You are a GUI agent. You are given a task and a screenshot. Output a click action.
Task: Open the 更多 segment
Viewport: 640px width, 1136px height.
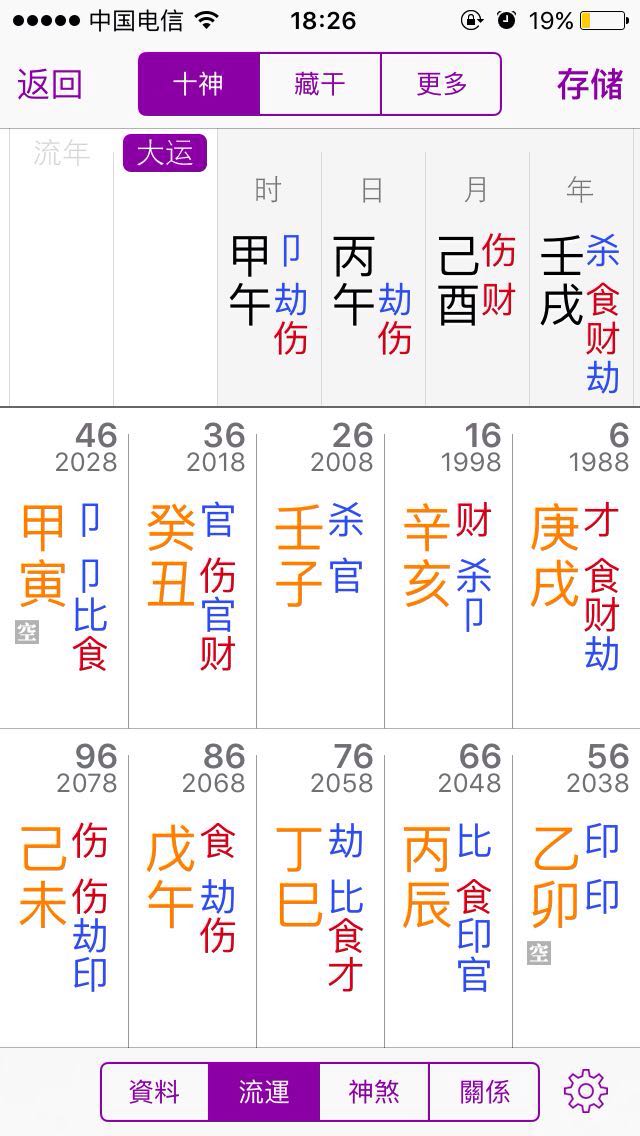pos(441,84)
